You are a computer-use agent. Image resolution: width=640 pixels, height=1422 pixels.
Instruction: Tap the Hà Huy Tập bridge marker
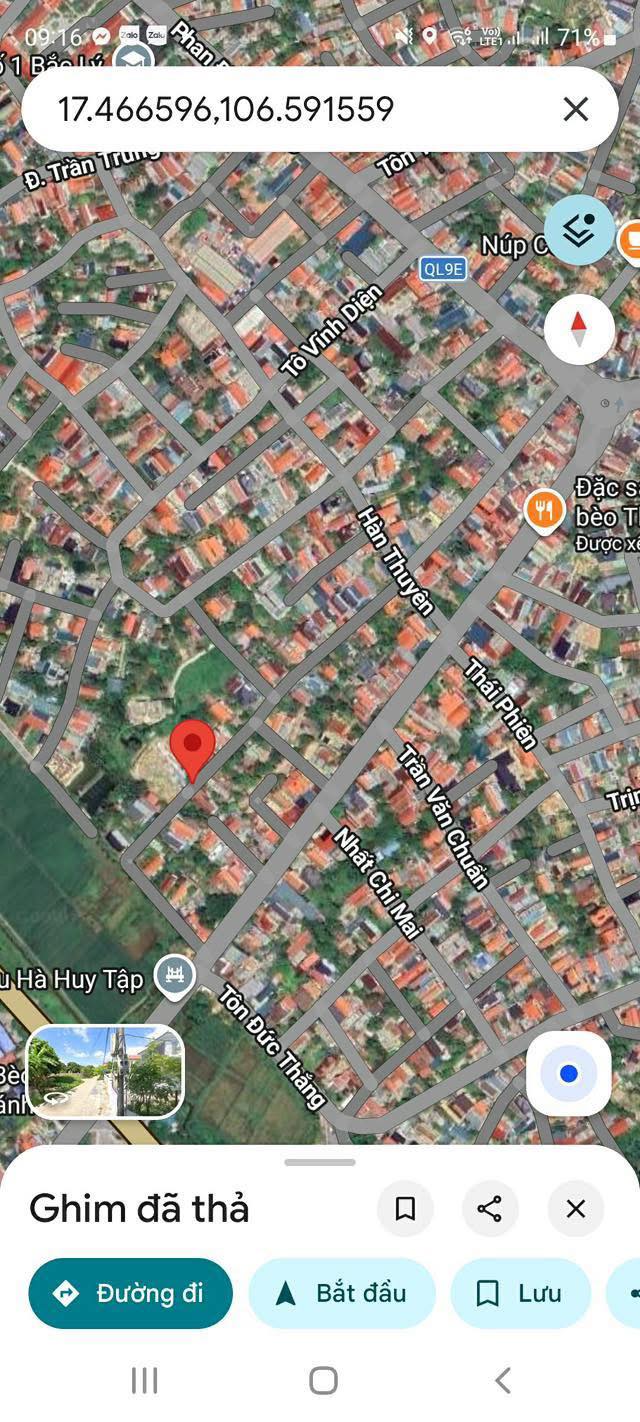click(174, 977)
